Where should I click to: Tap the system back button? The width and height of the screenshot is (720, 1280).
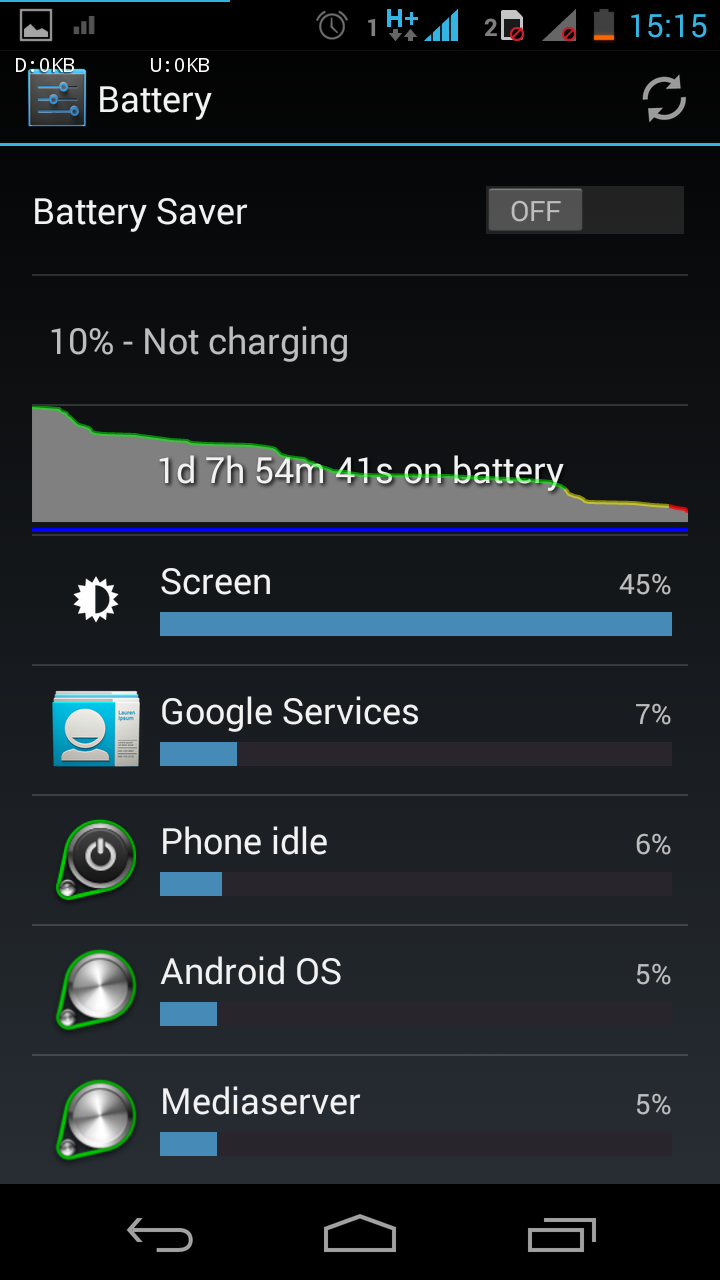tap(160, 1234)
